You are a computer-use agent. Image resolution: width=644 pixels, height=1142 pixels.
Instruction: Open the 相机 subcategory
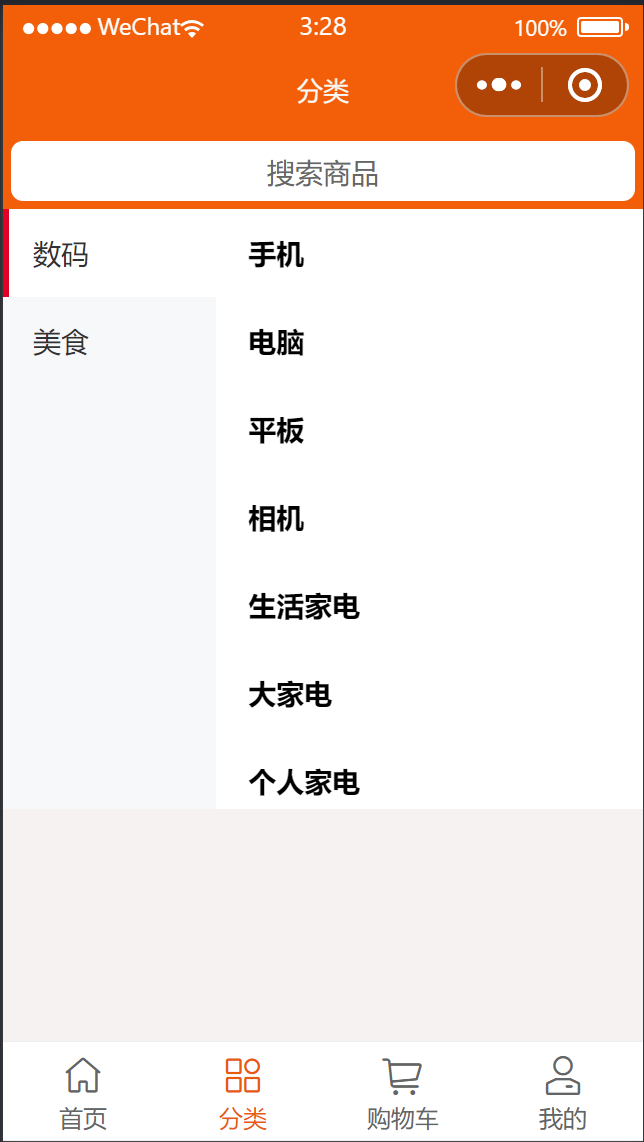coord(276,519)
